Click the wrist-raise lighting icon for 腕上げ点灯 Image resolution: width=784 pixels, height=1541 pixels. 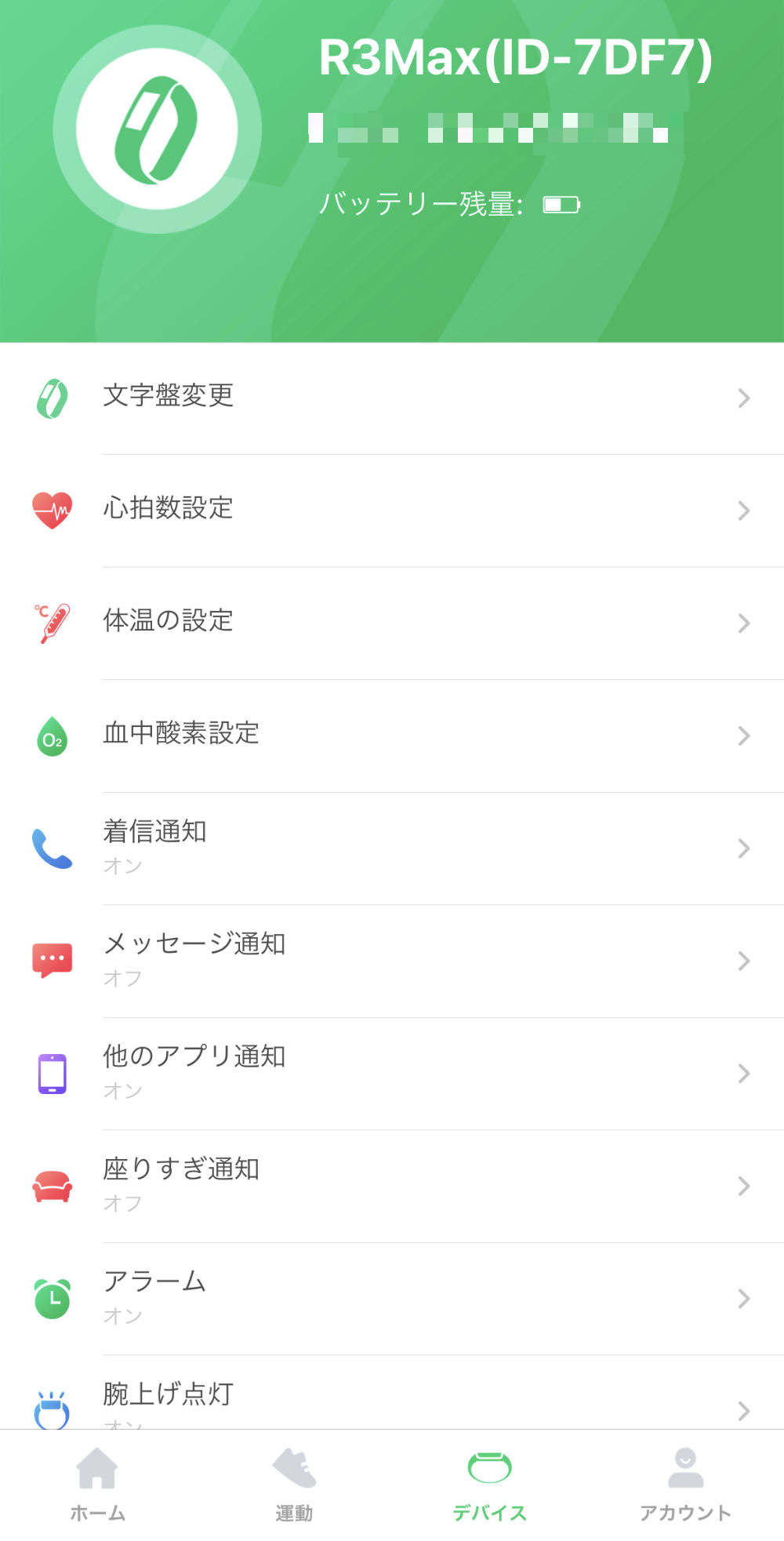pos(51,1408)
